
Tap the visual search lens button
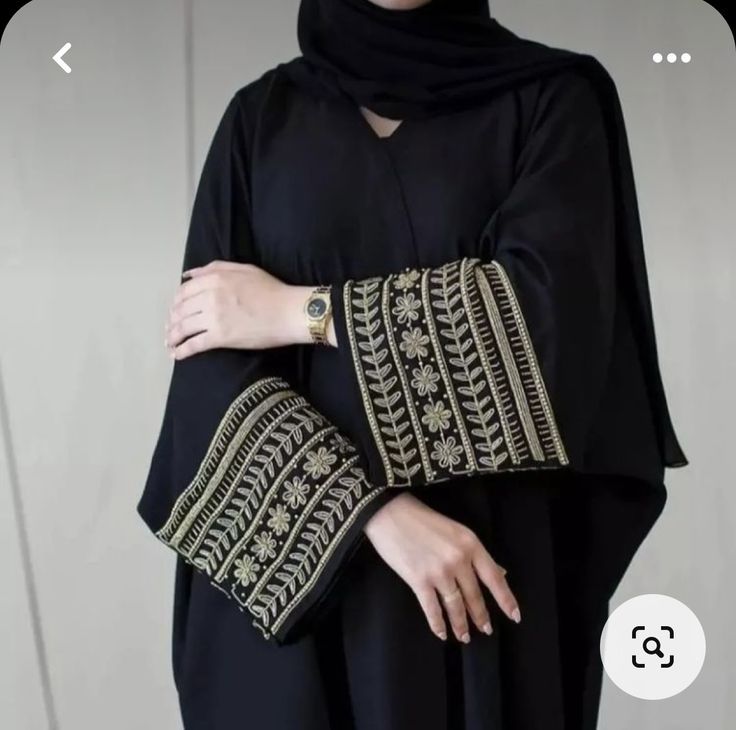pyautogui.click(x=652, y=646)
